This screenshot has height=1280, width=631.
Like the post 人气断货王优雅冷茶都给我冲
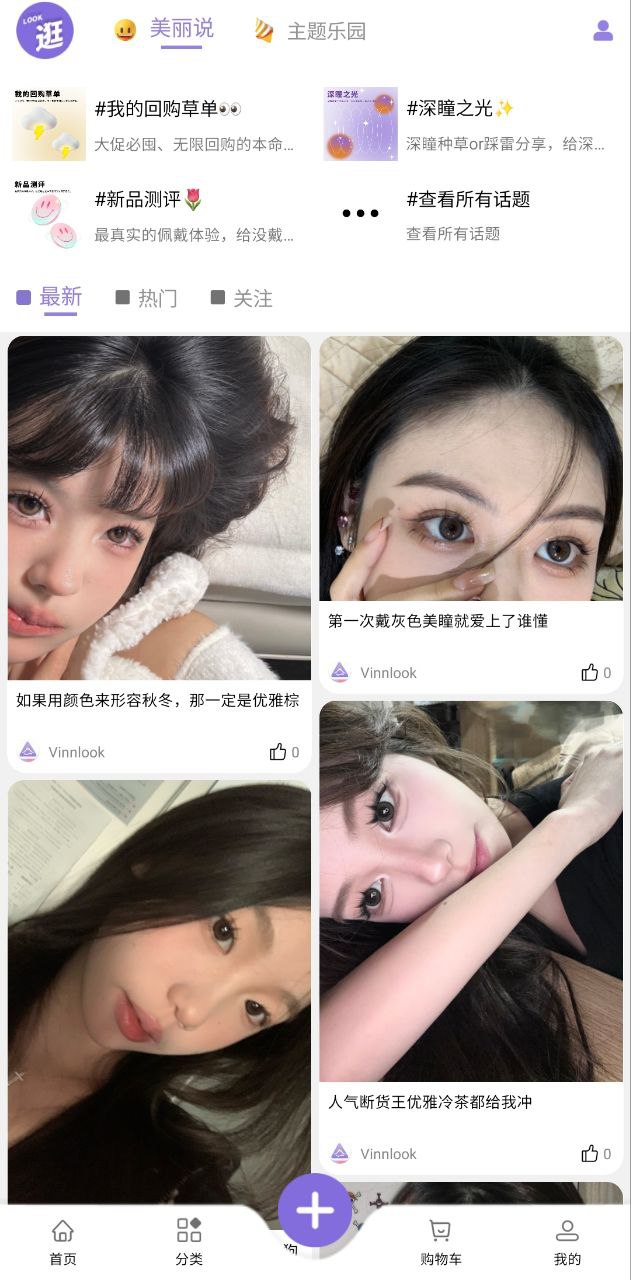pyautogui.click(x=595, y=1154)
